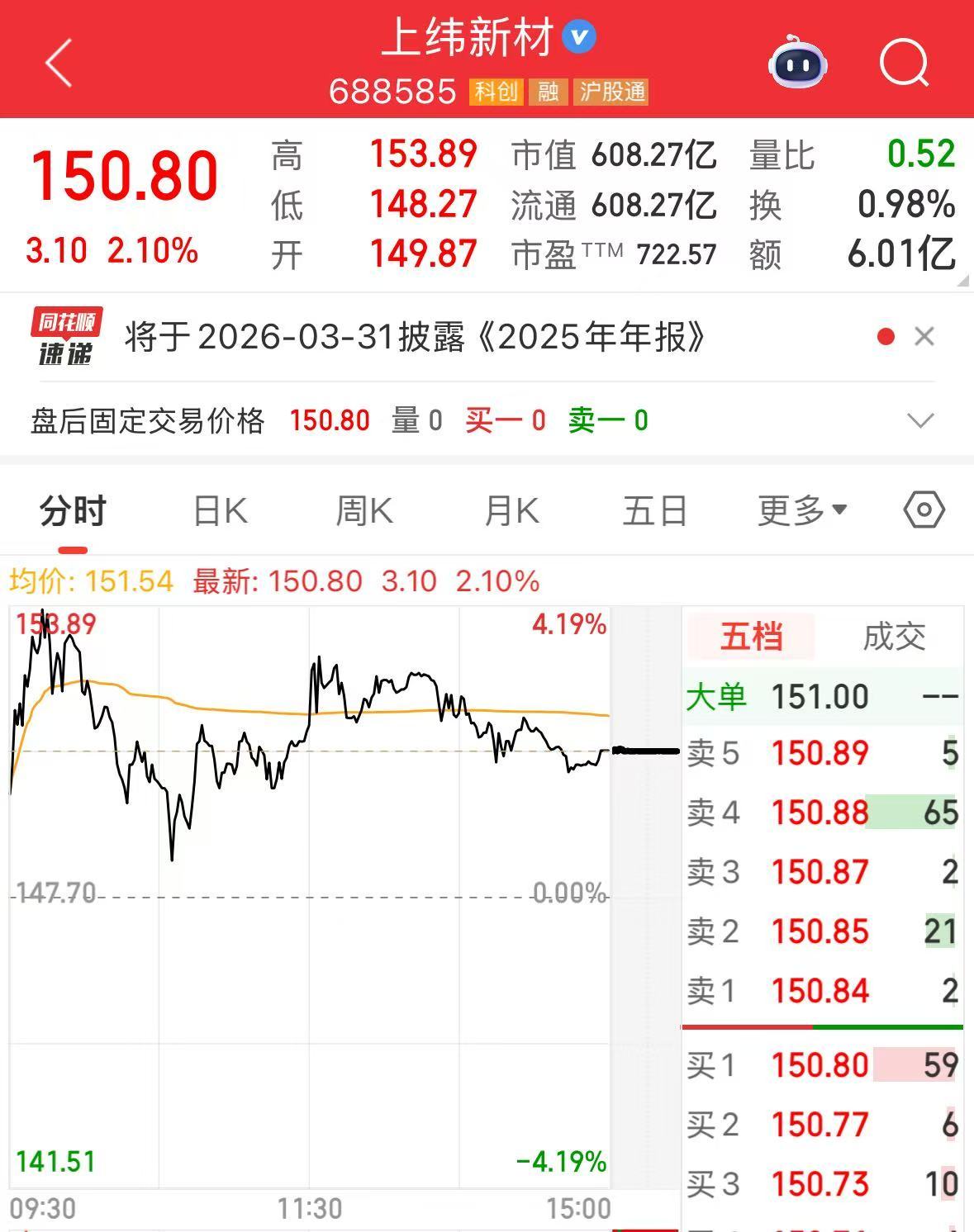Expand the 更多 chart type dropdown
The width and height of the screenshot is (974, 1232).
(797, 509)
